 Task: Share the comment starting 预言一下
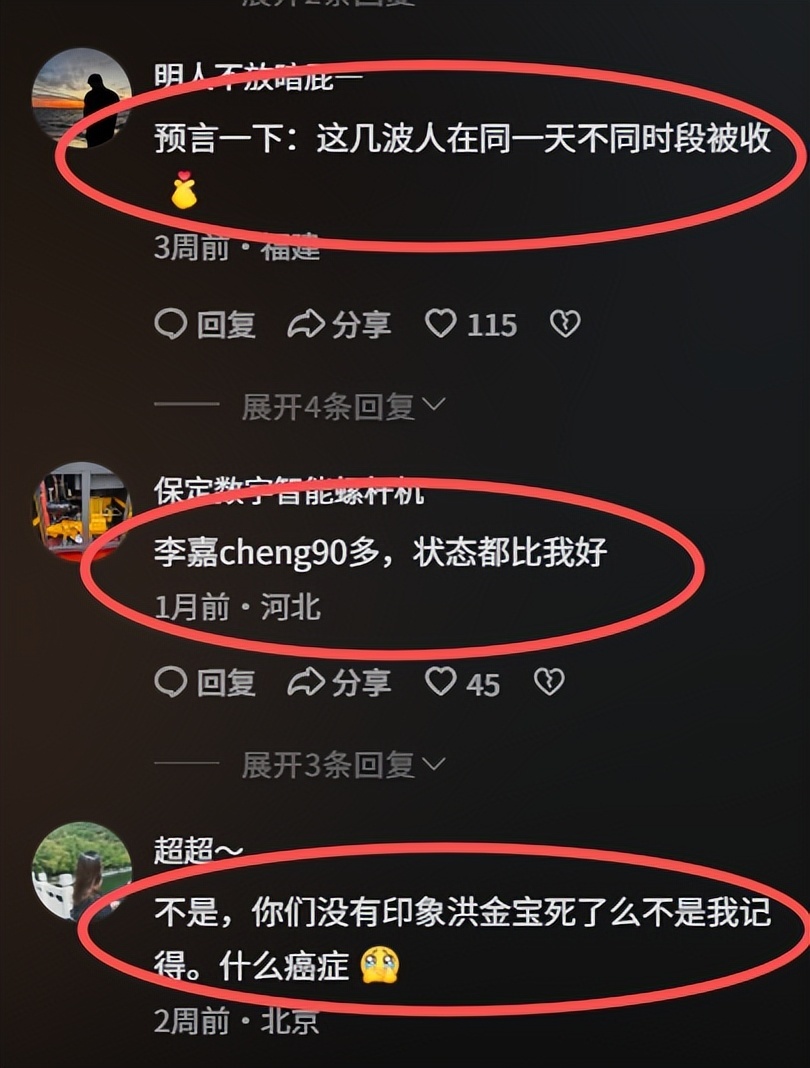[x=339, y=324]
